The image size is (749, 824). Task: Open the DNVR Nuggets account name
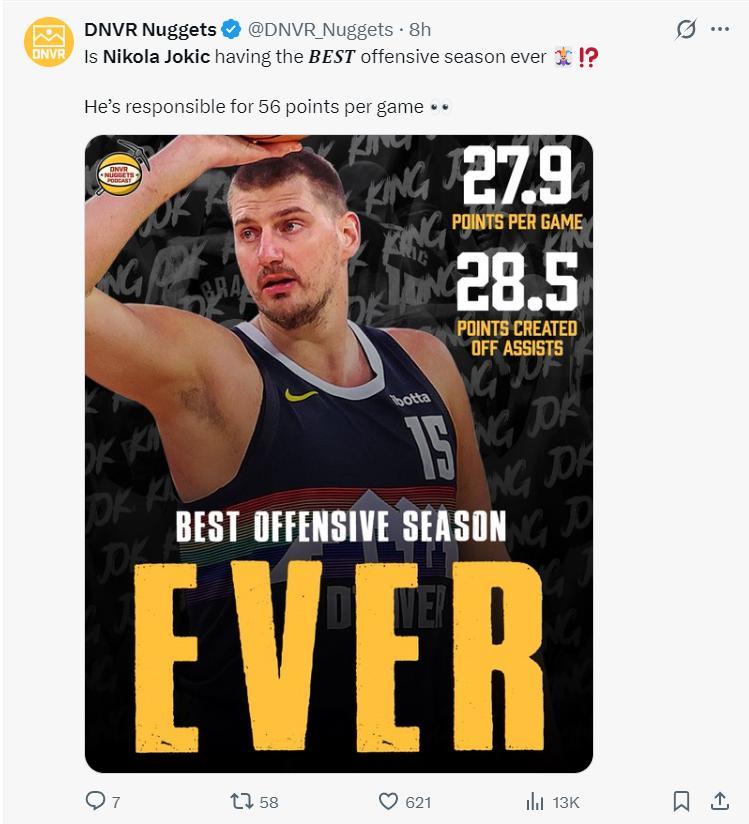click(x=150, y=30)
